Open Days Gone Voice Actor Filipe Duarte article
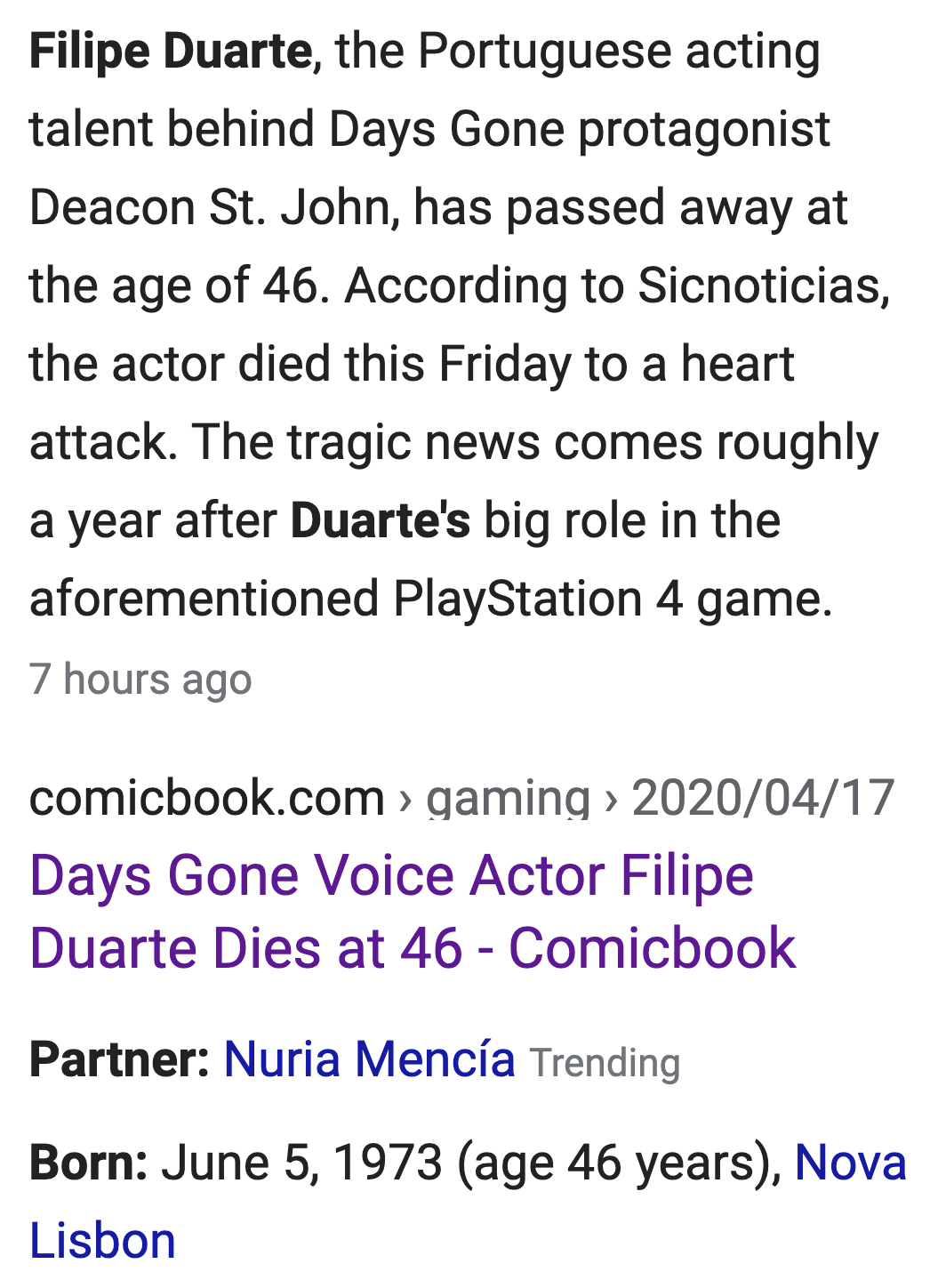The height and width of the screenshot is (1288, 946). [x=413, y=912]
